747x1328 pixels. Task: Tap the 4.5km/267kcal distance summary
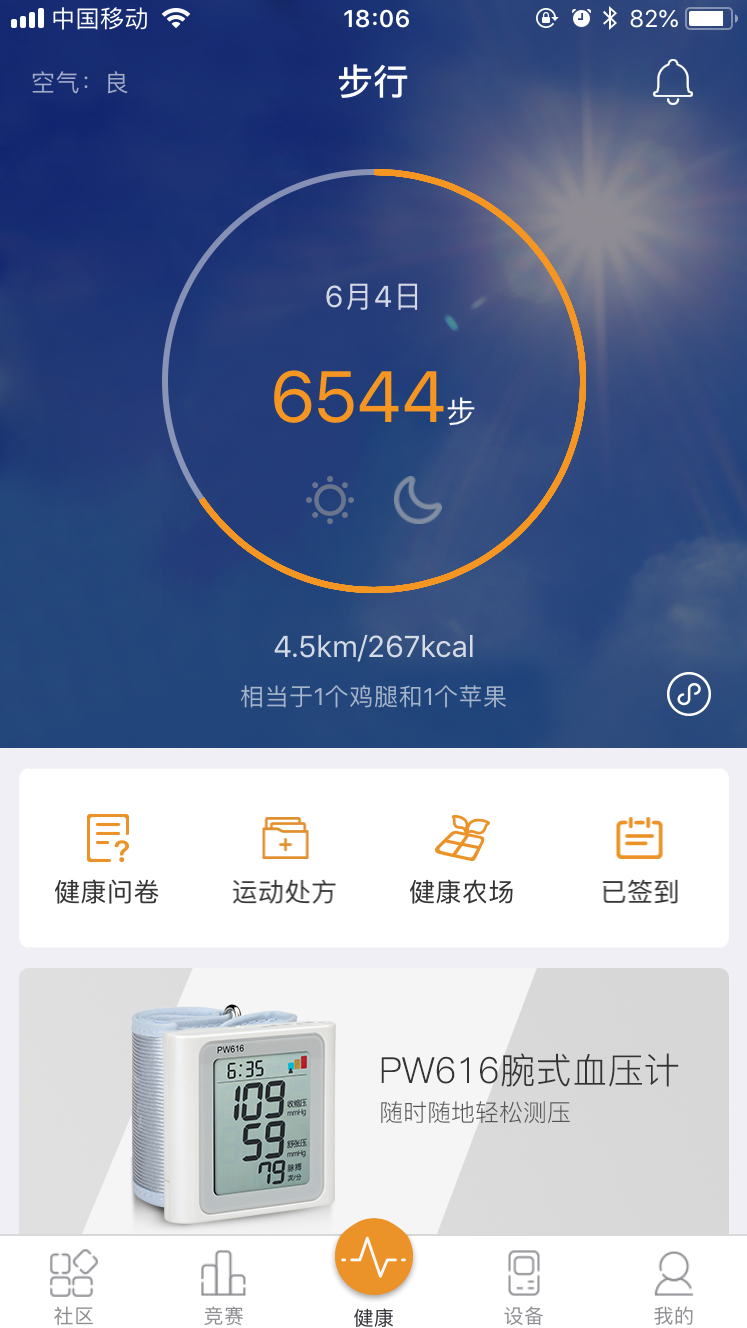(x=373, y=646)
